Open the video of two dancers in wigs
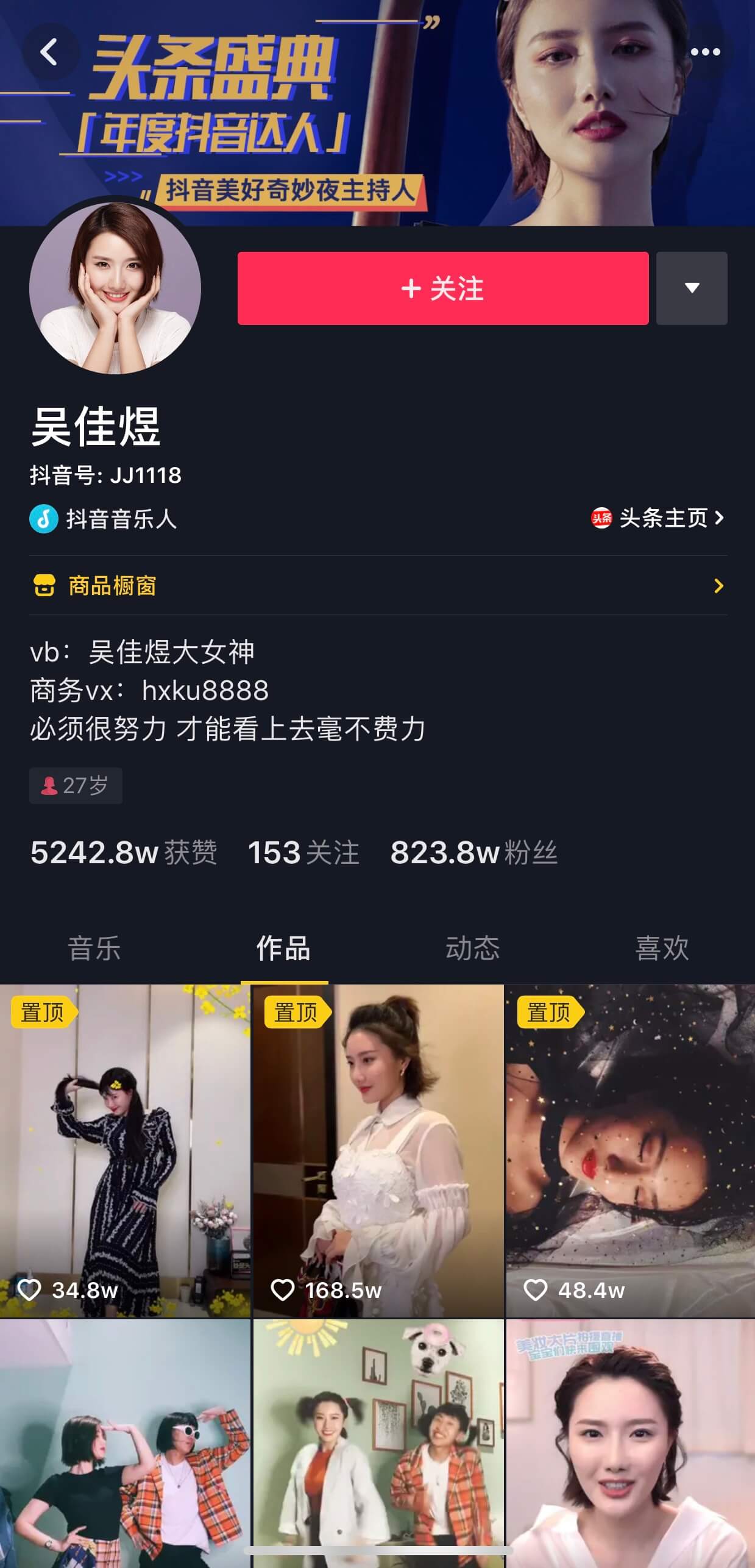Viewport: 755px width, 1568px height. point(125,1442)
